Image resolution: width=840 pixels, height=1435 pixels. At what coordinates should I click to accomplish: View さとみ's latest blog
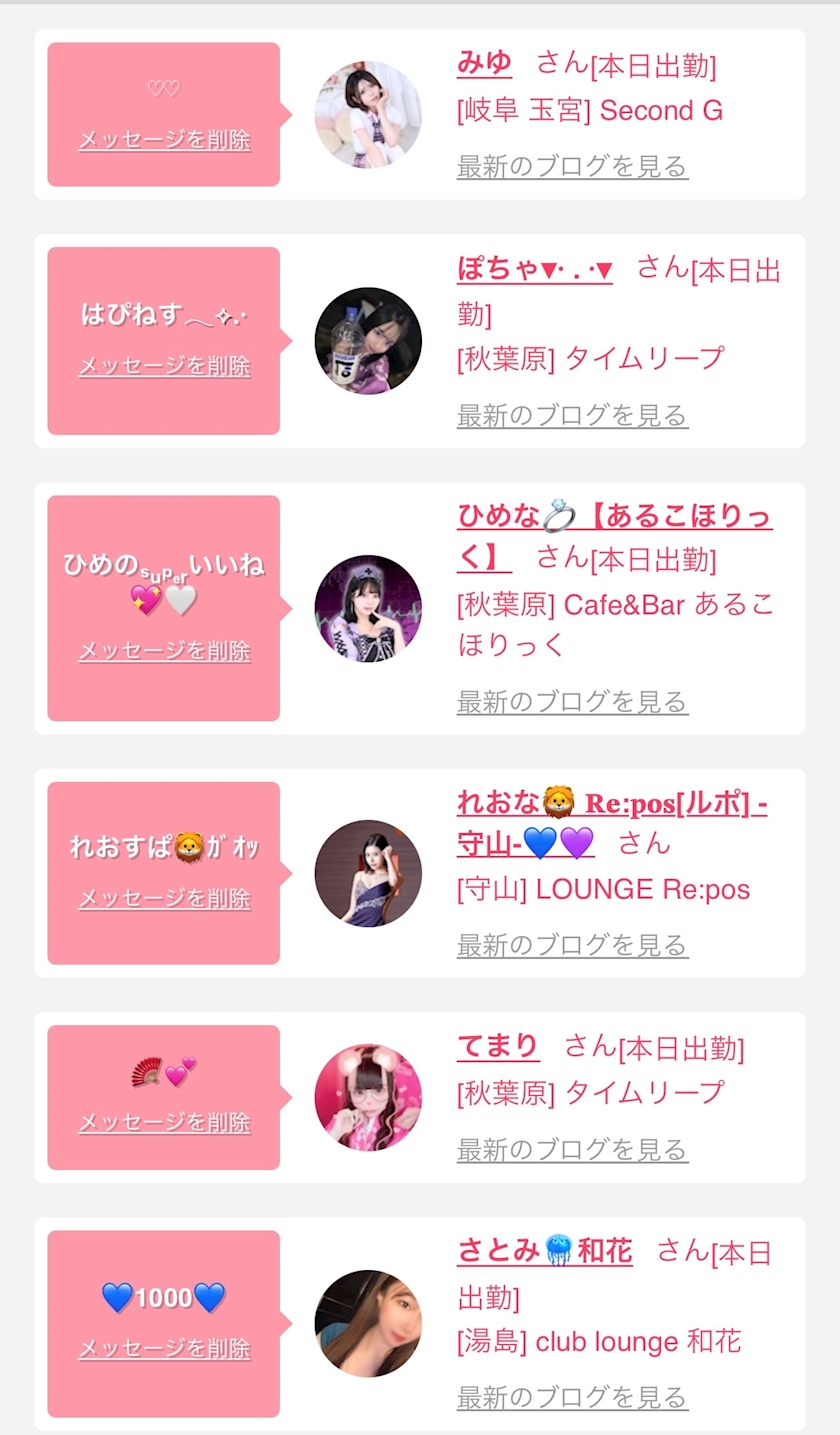572,1397
